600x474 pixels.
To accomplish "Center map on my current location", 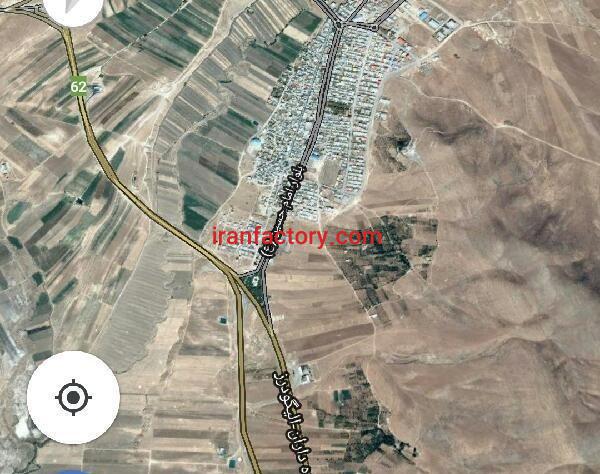I will 73,398.
